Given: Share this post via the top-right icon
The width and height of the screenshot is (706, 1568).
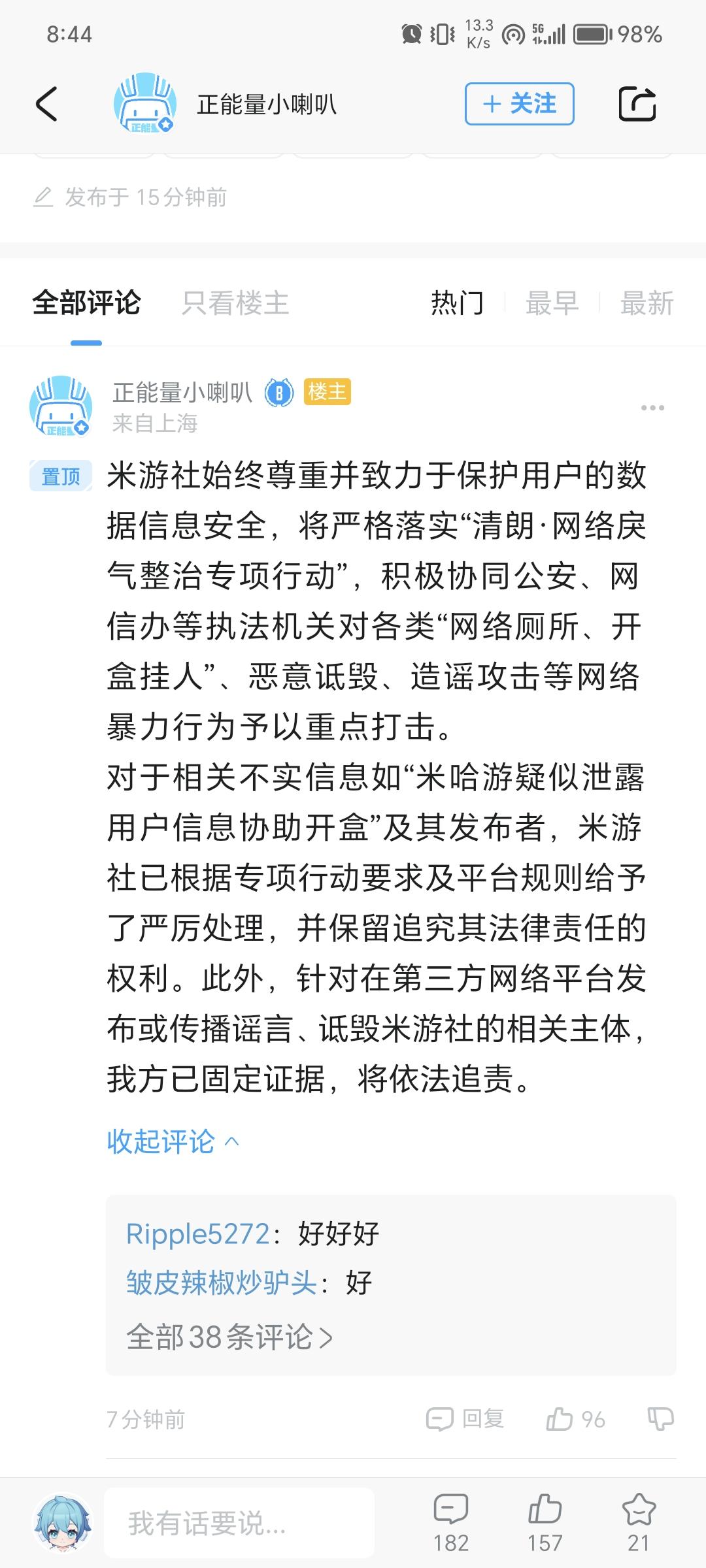Looking at the screenshot, I should [x=637, y=104].
